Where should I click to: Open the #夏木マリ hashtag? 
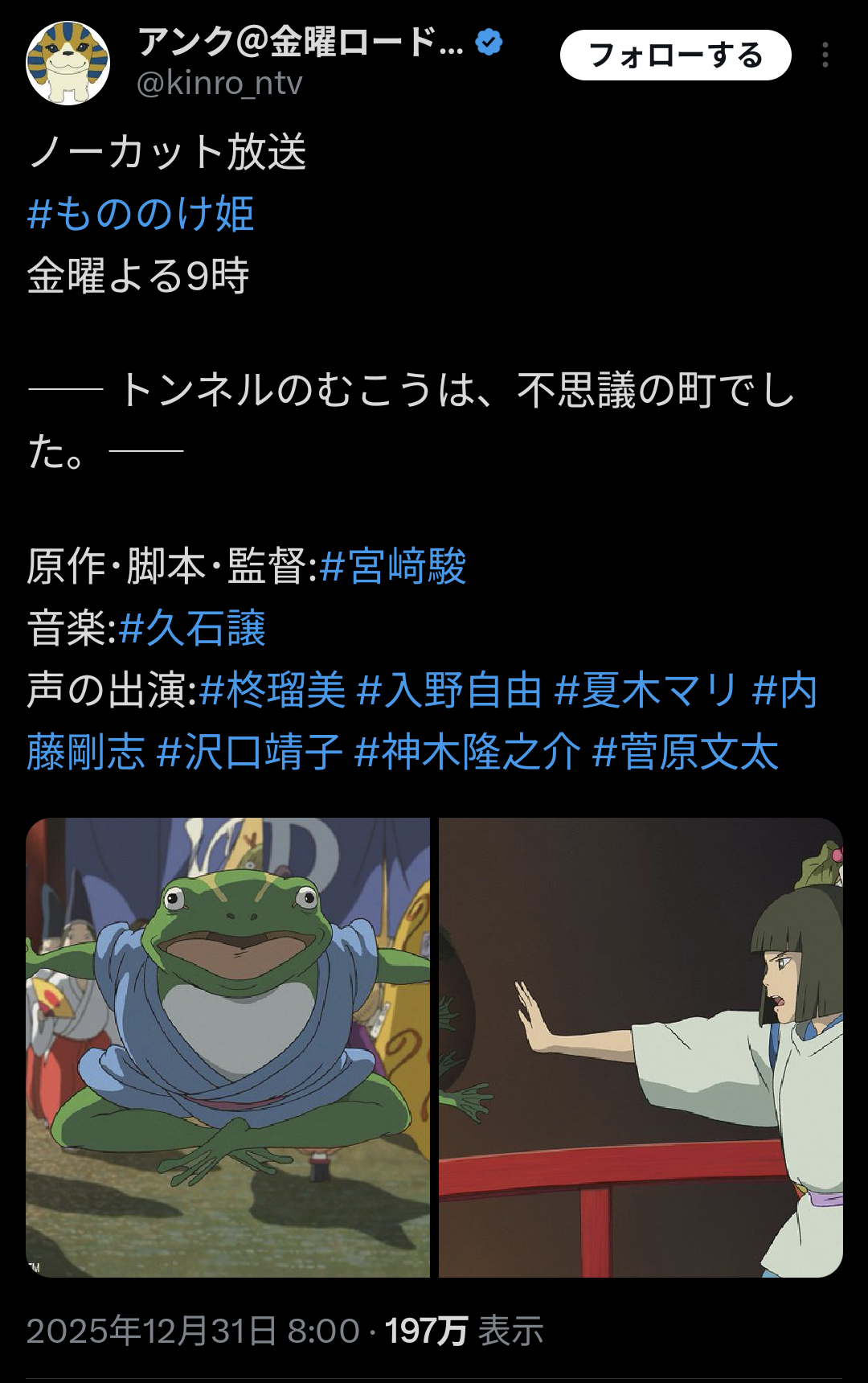(646, 690)
